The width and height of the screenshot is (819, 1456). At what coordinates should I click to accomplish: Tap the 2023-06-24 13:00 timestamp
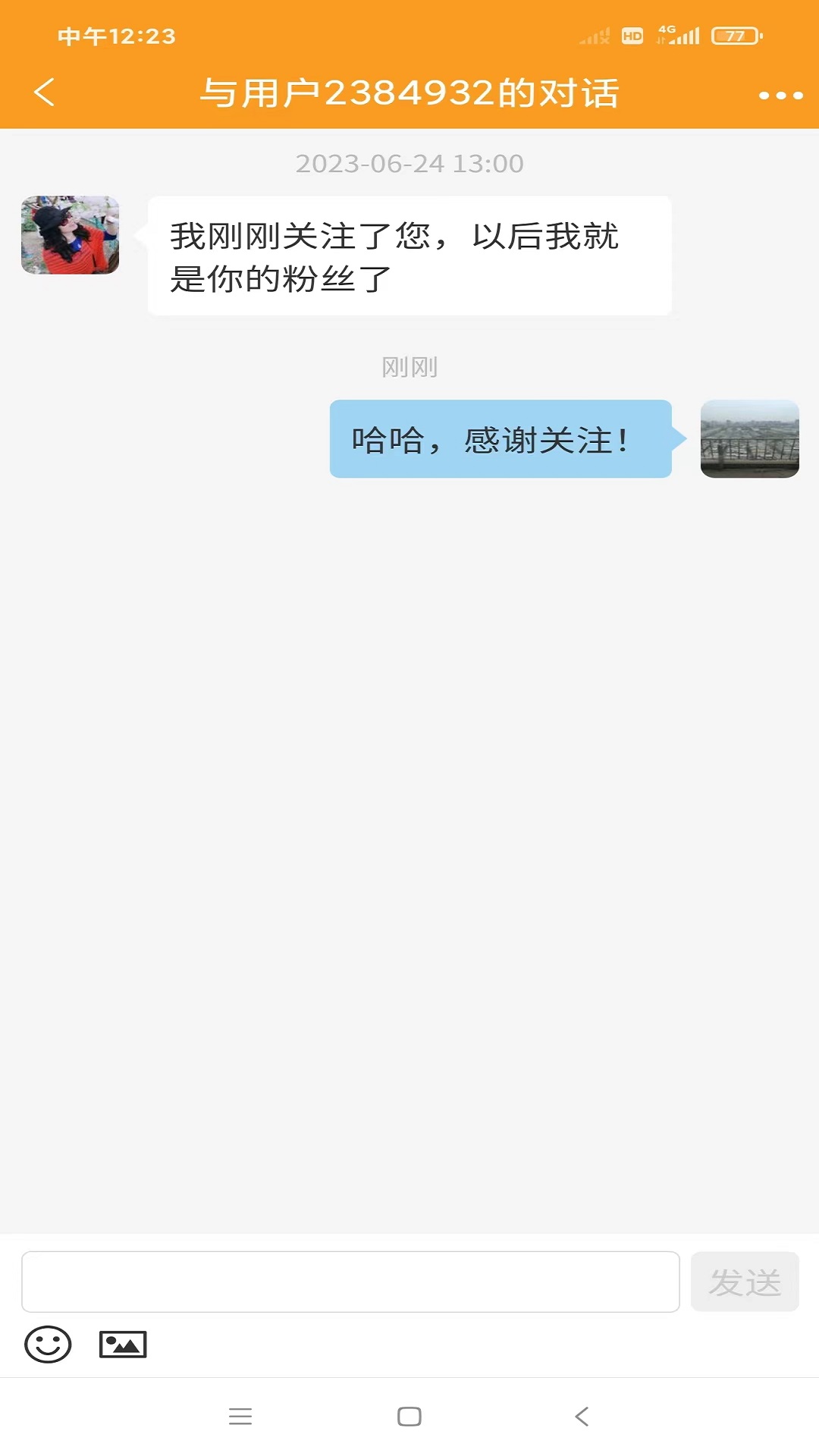[x=409, y=162]
